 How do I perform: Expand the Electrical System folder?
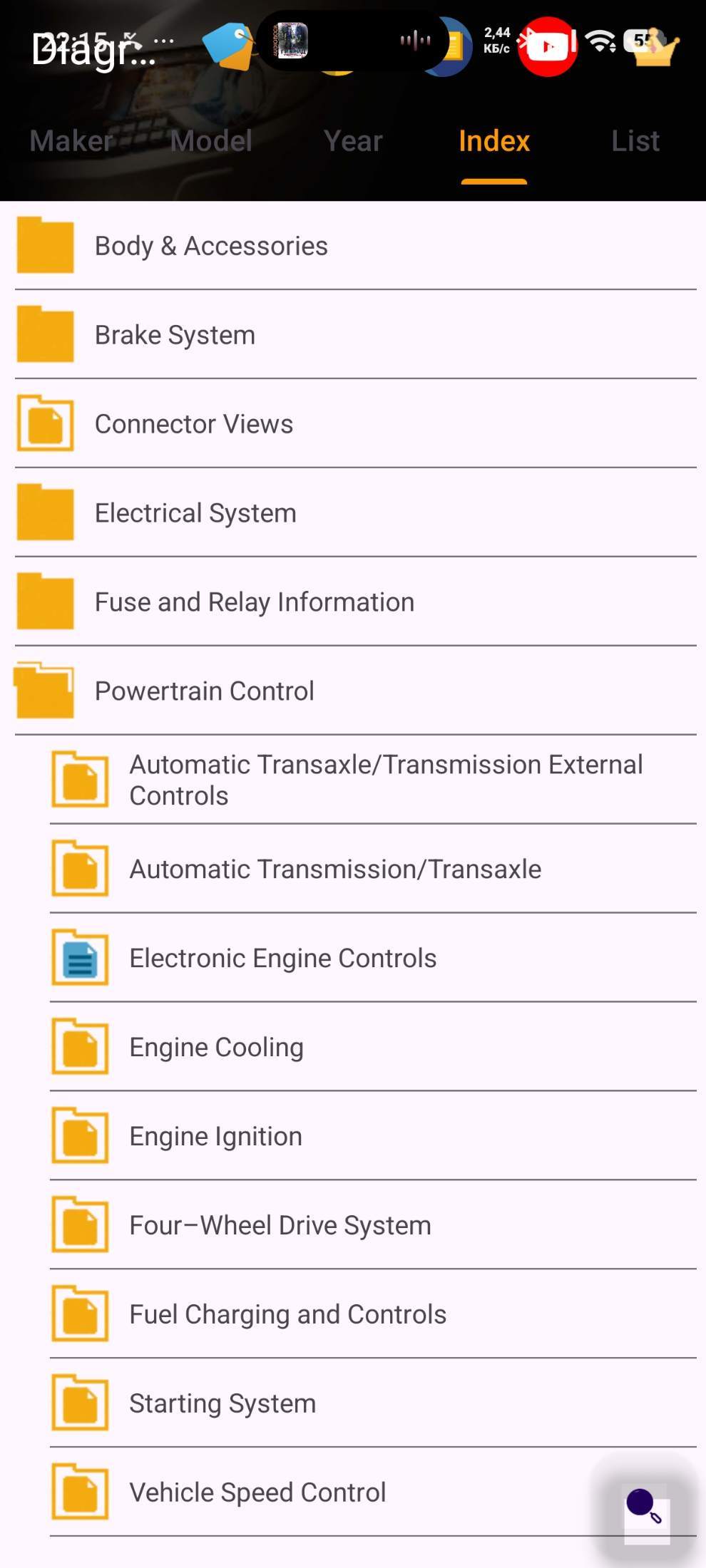[195, 513]
